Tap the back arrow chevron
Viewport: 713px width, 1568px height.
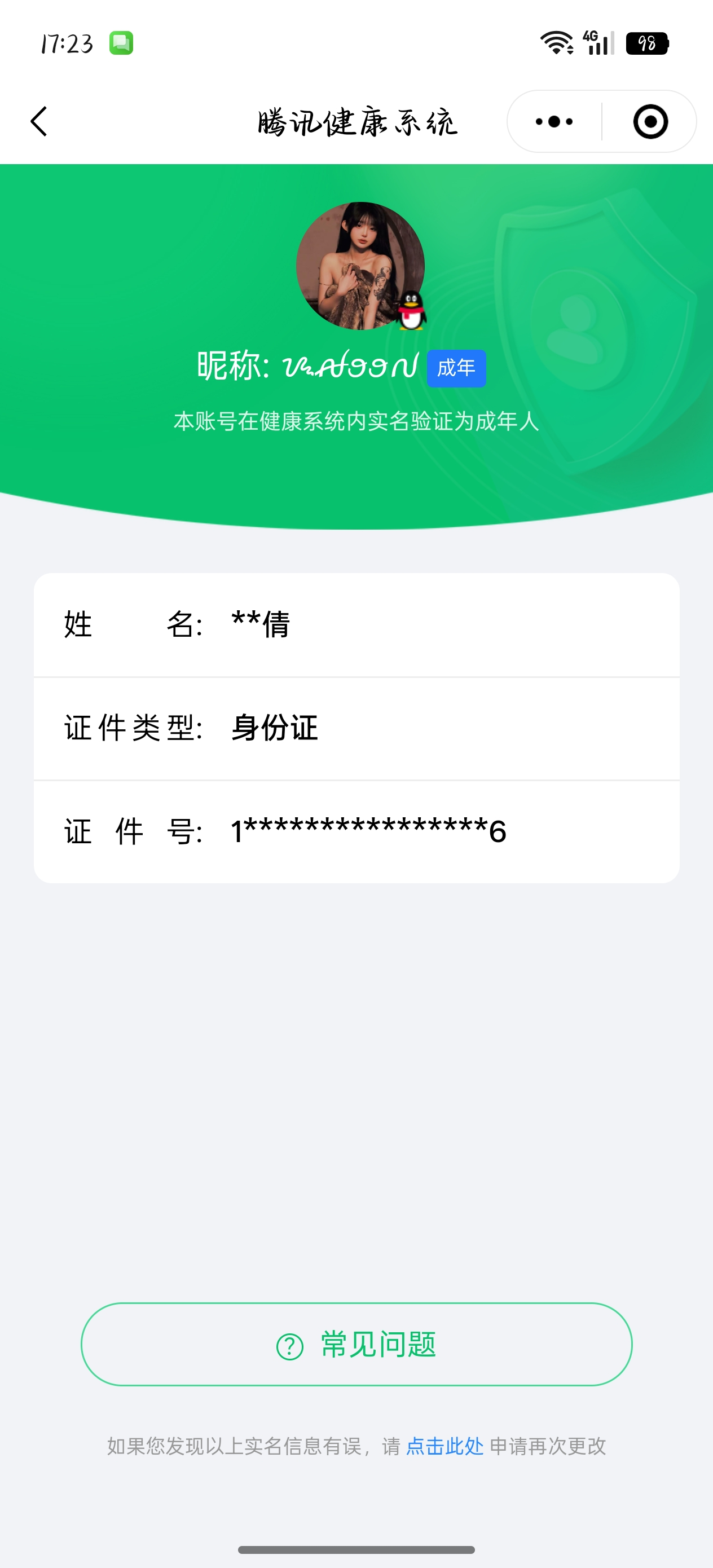point(38,121)
